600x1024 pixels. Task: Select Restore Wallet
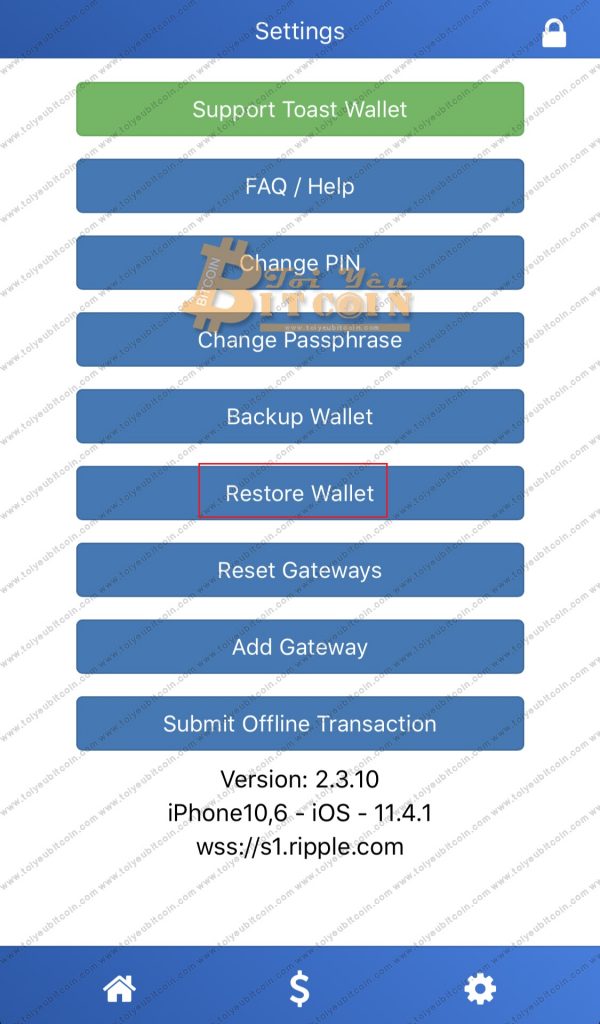click(x=300, y=493)
